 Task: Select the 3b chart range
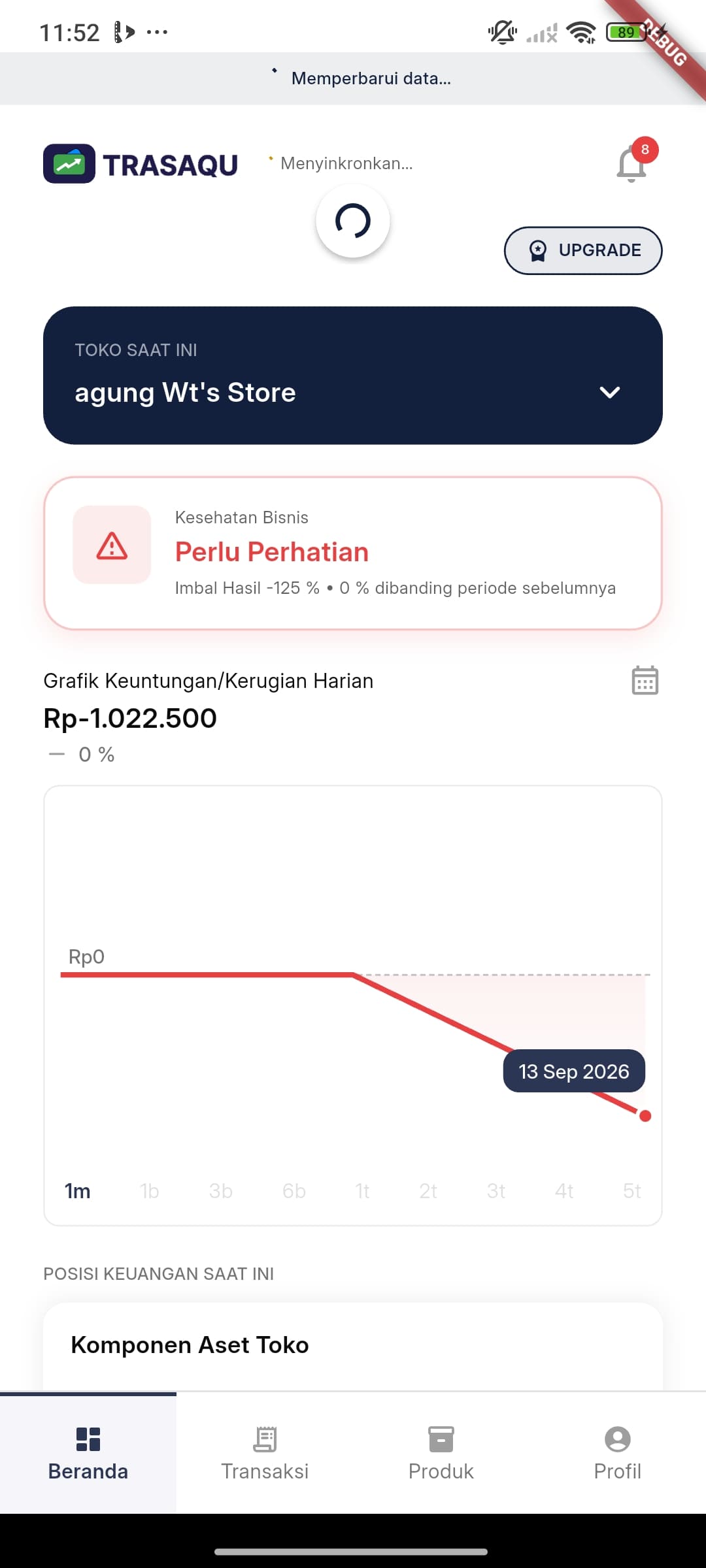[x=221, y=1191]
